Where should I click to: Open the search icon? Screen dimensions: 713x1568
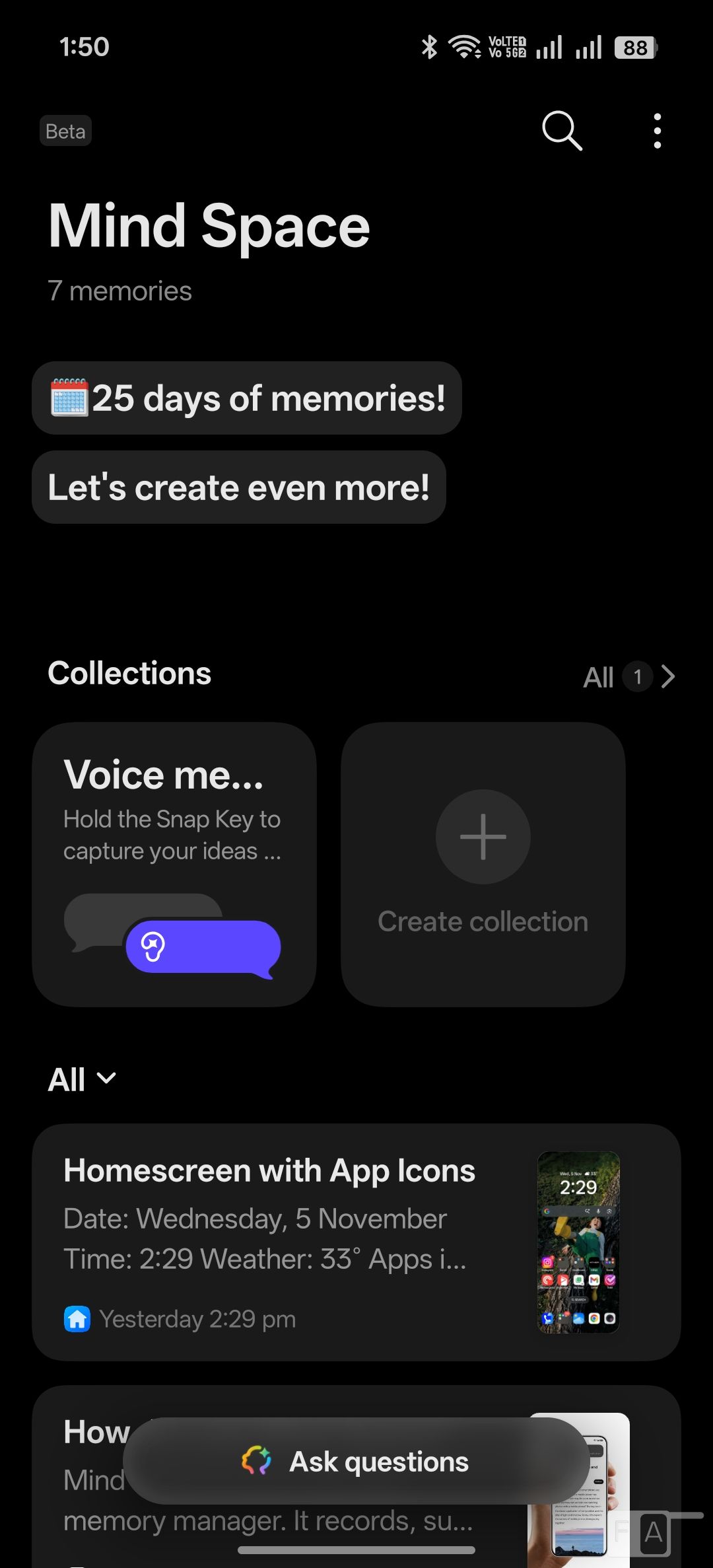click(x=562, y=131)
